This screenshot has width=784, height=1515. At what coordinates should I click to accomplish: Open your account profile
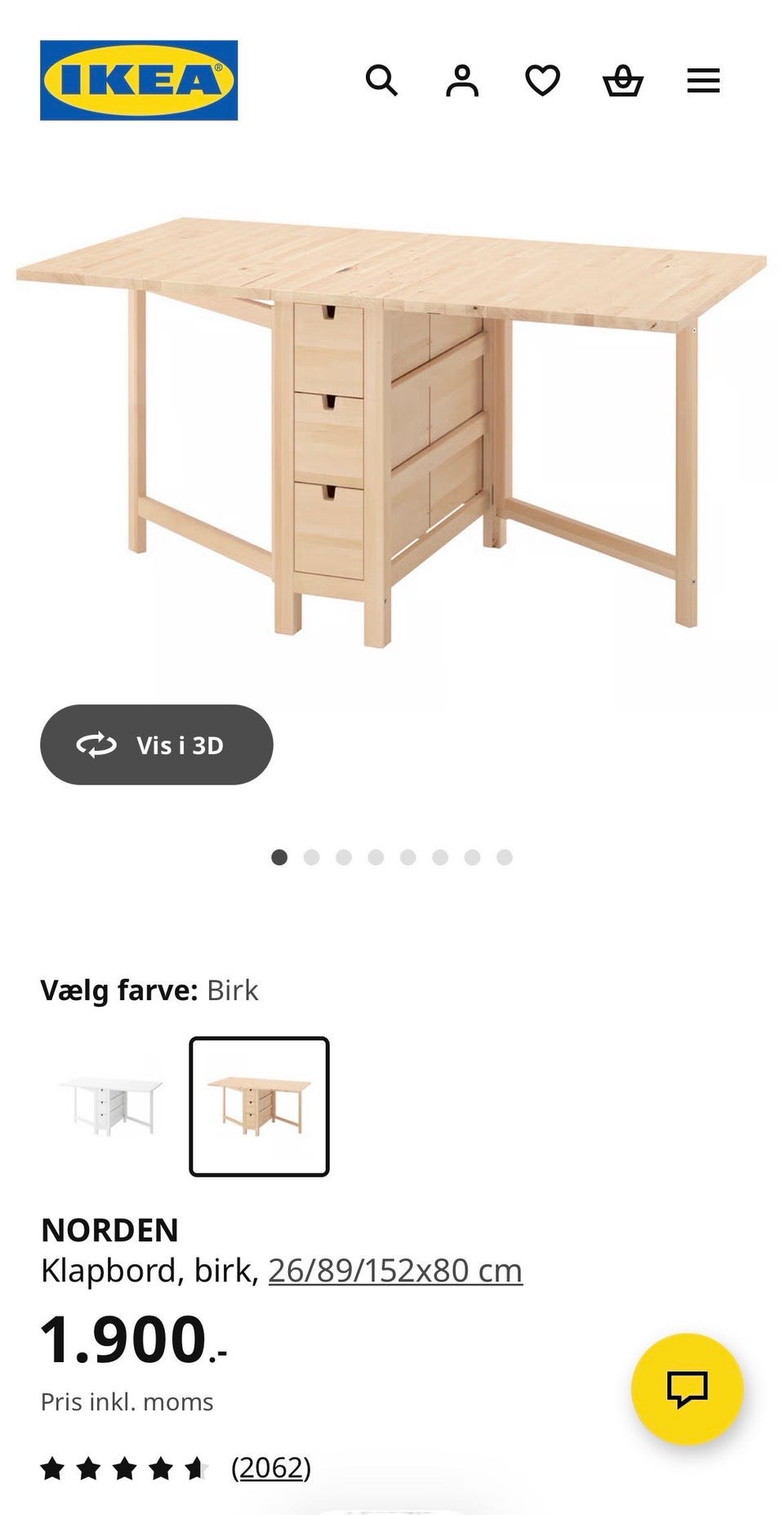pos(462,79)
